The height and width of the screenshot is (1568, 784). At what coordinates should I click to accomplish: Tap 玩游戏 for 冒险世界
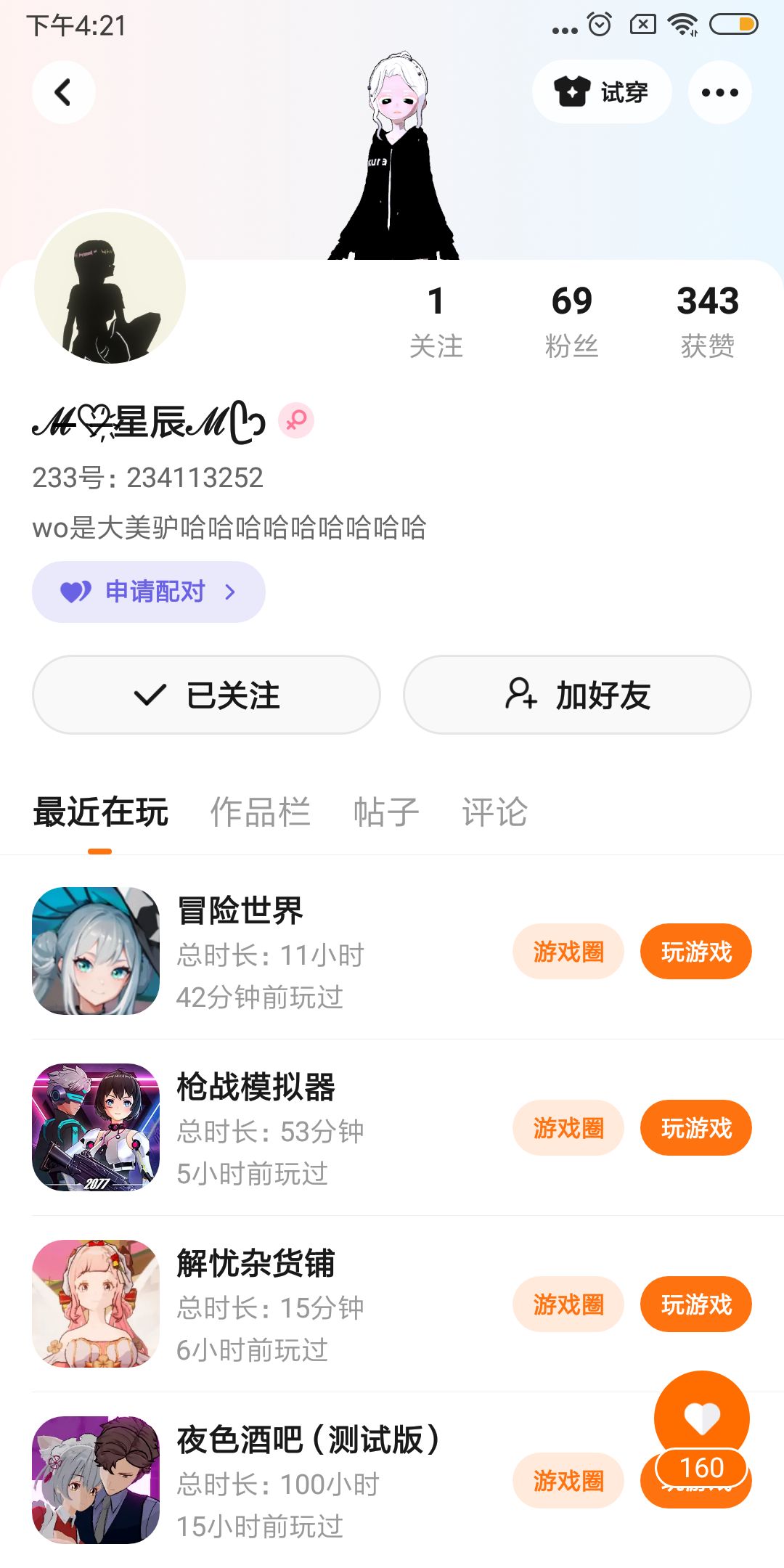point(696,951)
